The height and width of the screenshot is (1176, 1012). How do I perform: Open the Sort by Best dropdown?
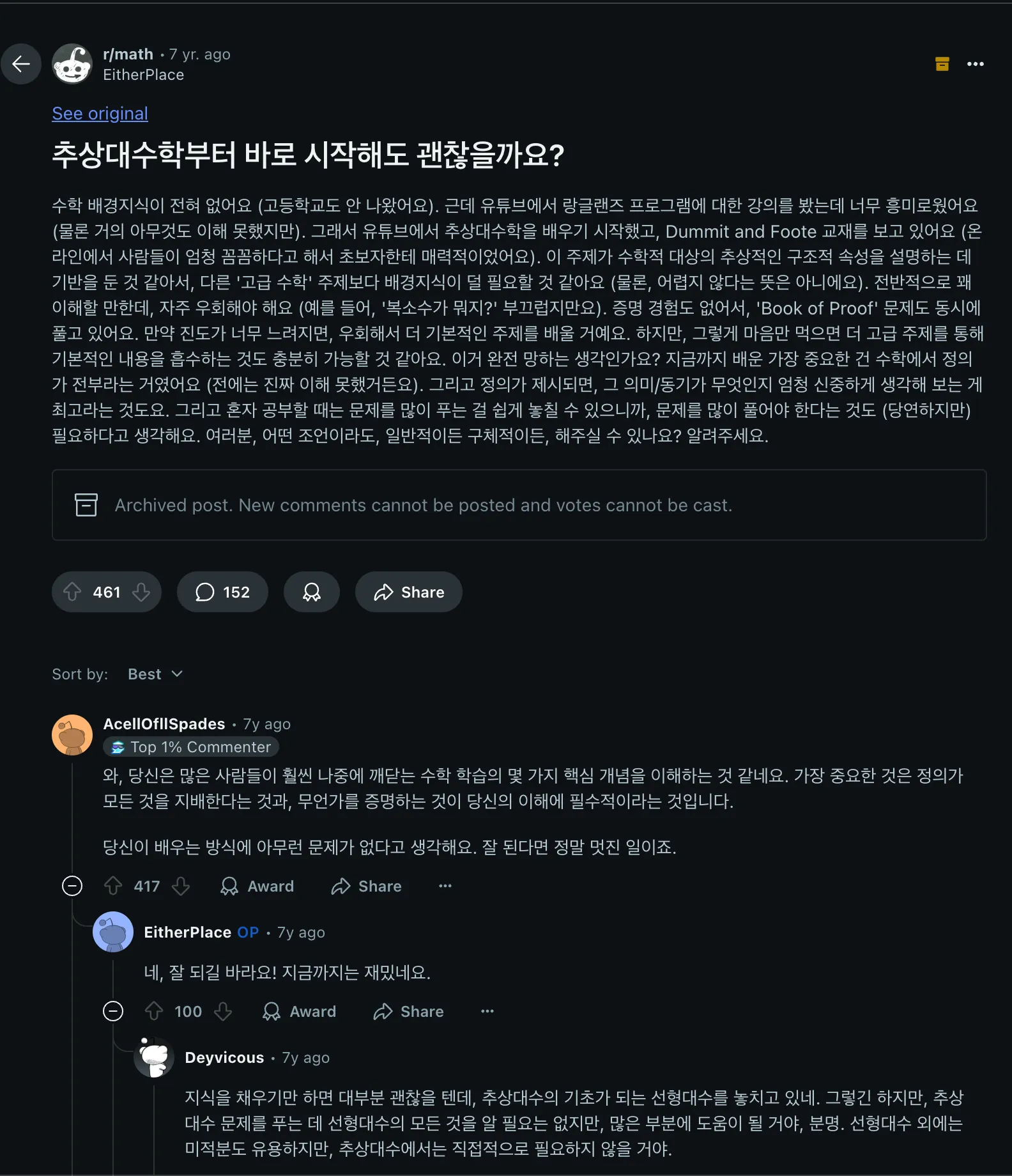(155, 674)
